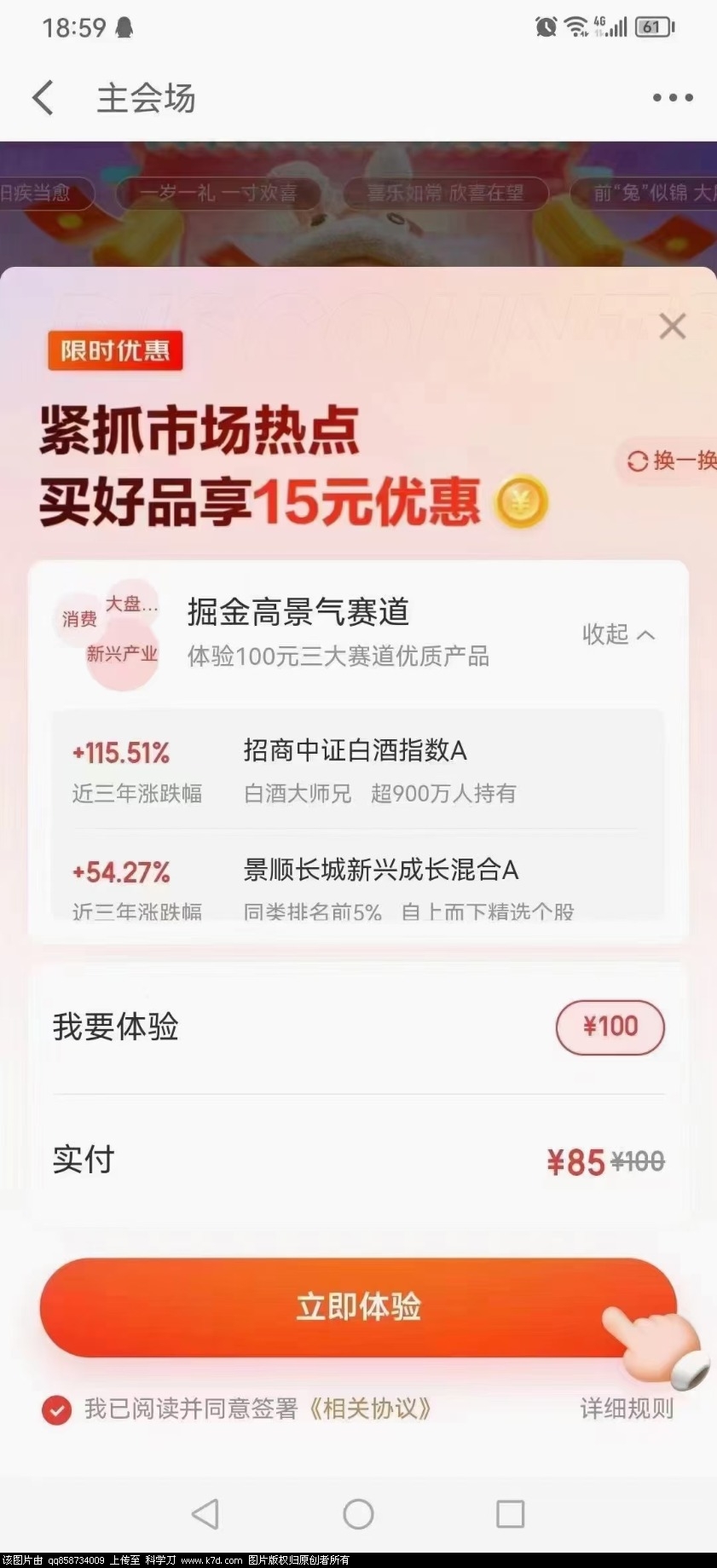Screen dimensions: 717x1568
Task: Select the ¥100 experience amount chip
Action: [610, 1027]
